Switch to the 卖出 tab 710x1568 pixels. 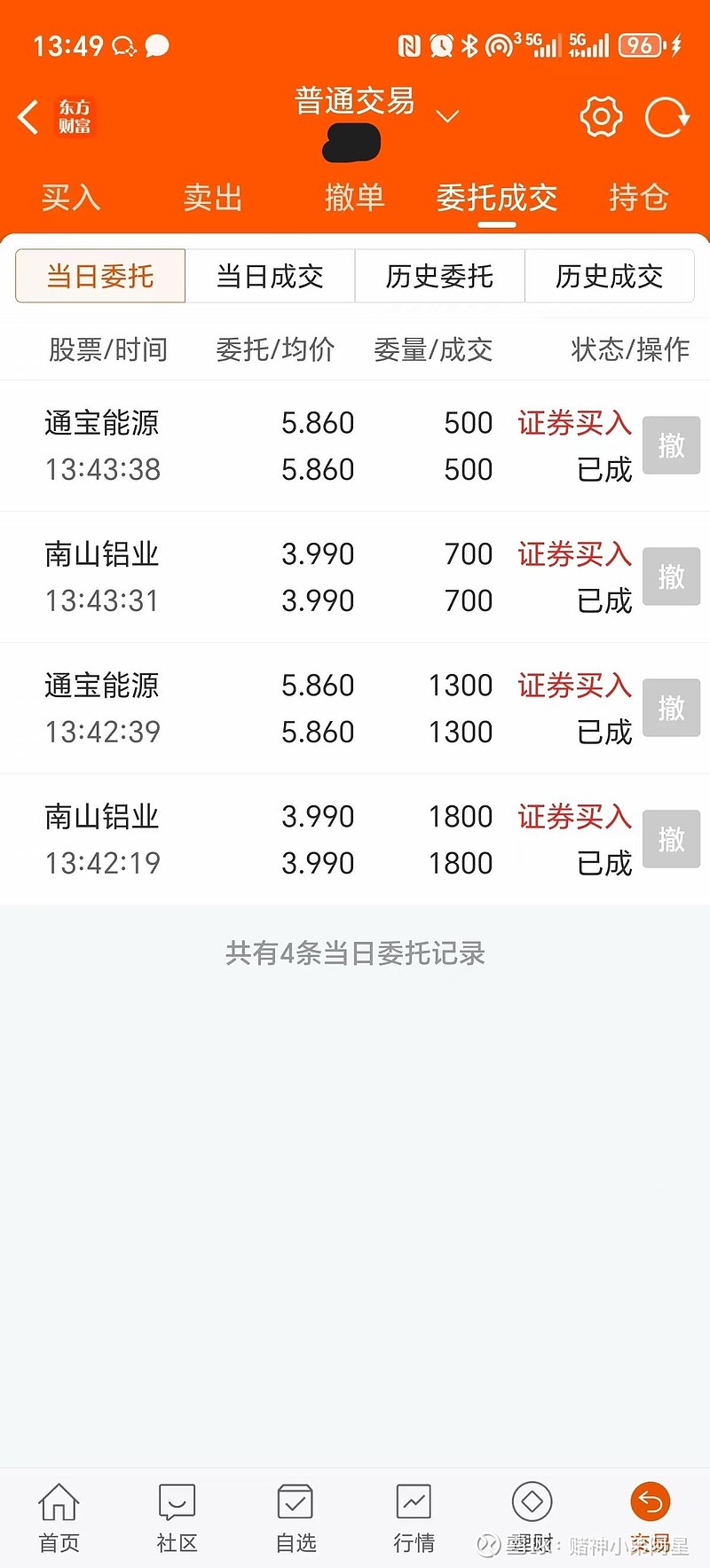click(x=213, y=198)
